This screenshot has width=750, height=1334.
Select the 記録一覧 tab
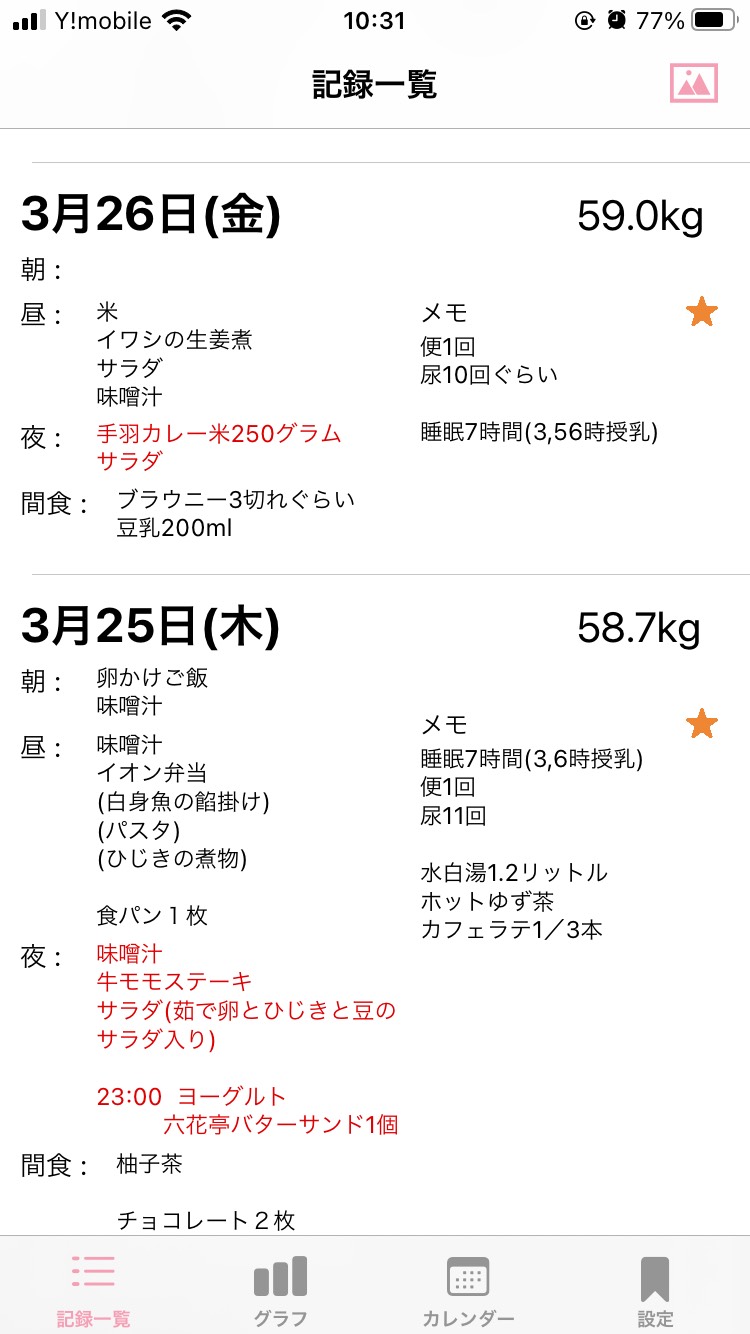click(93, 1289)
